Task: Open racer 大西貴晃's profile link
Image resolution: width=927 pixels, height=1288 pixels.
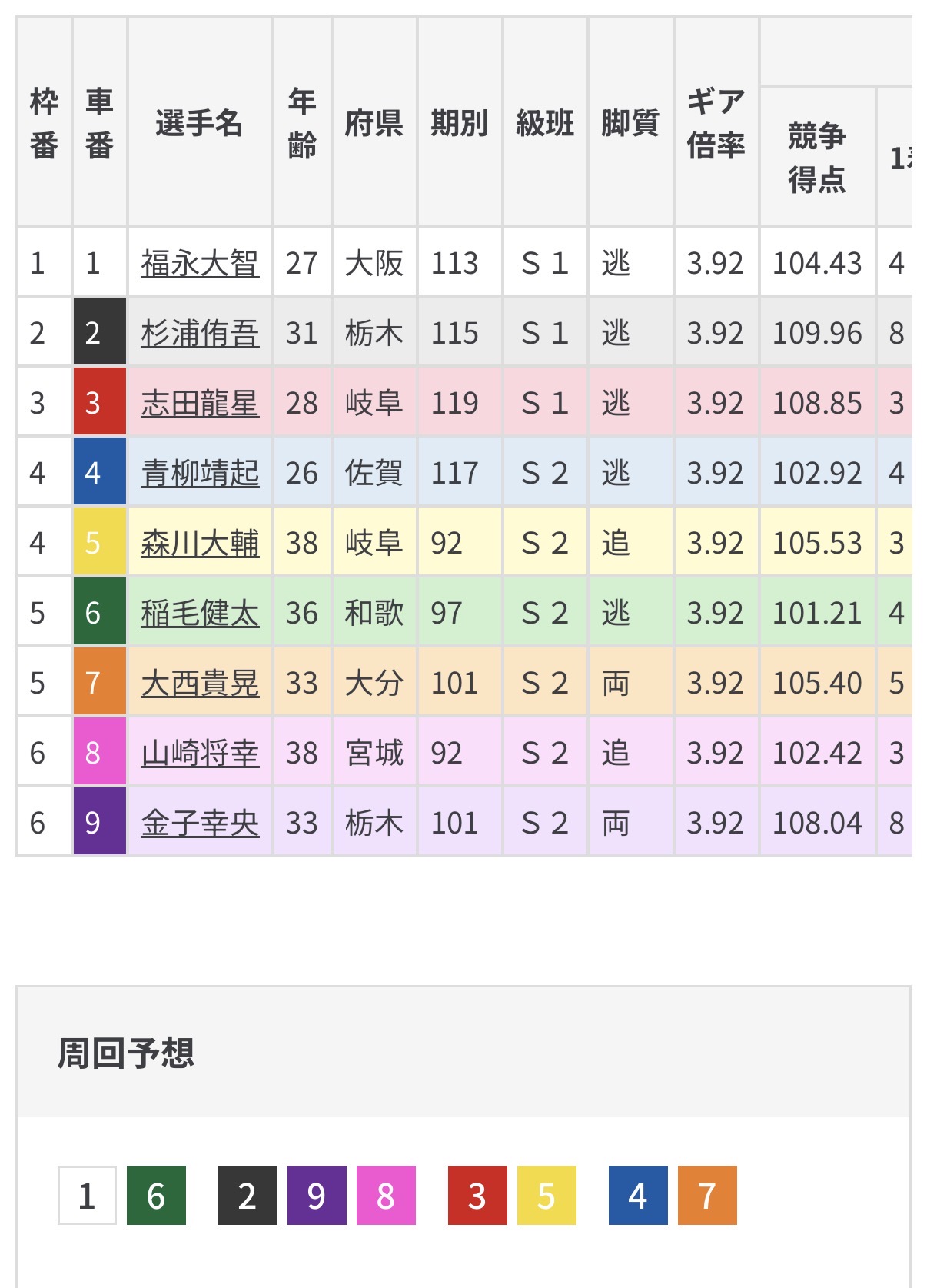Action: click(200, 684)
